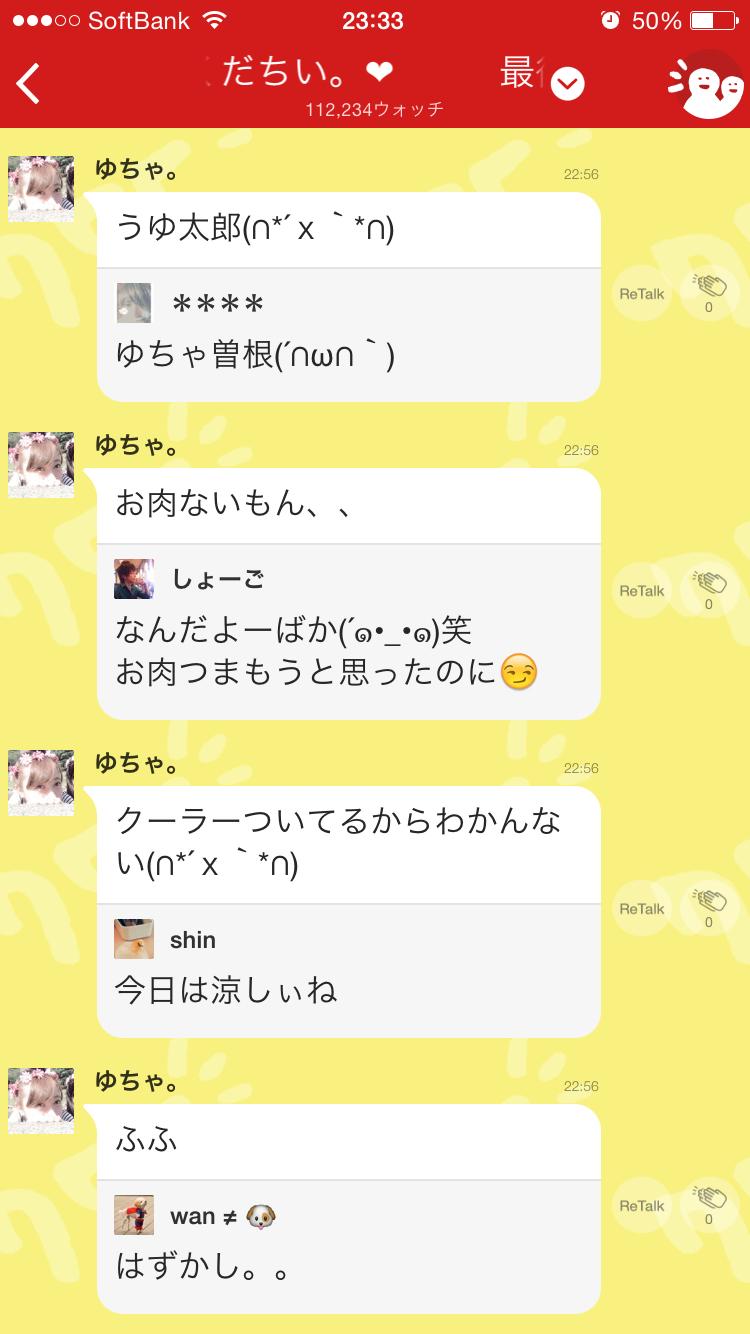ReTalk the うゆ太郎 message
The image size is (750, 1334).
click(641, 294)
